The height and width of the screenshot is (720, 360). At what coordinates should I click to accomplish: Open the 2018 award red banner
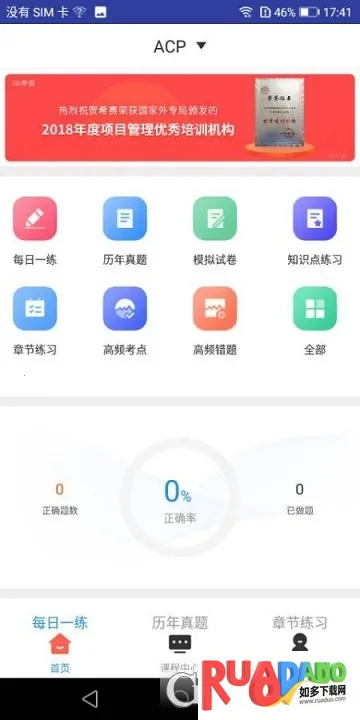(180, 118)
